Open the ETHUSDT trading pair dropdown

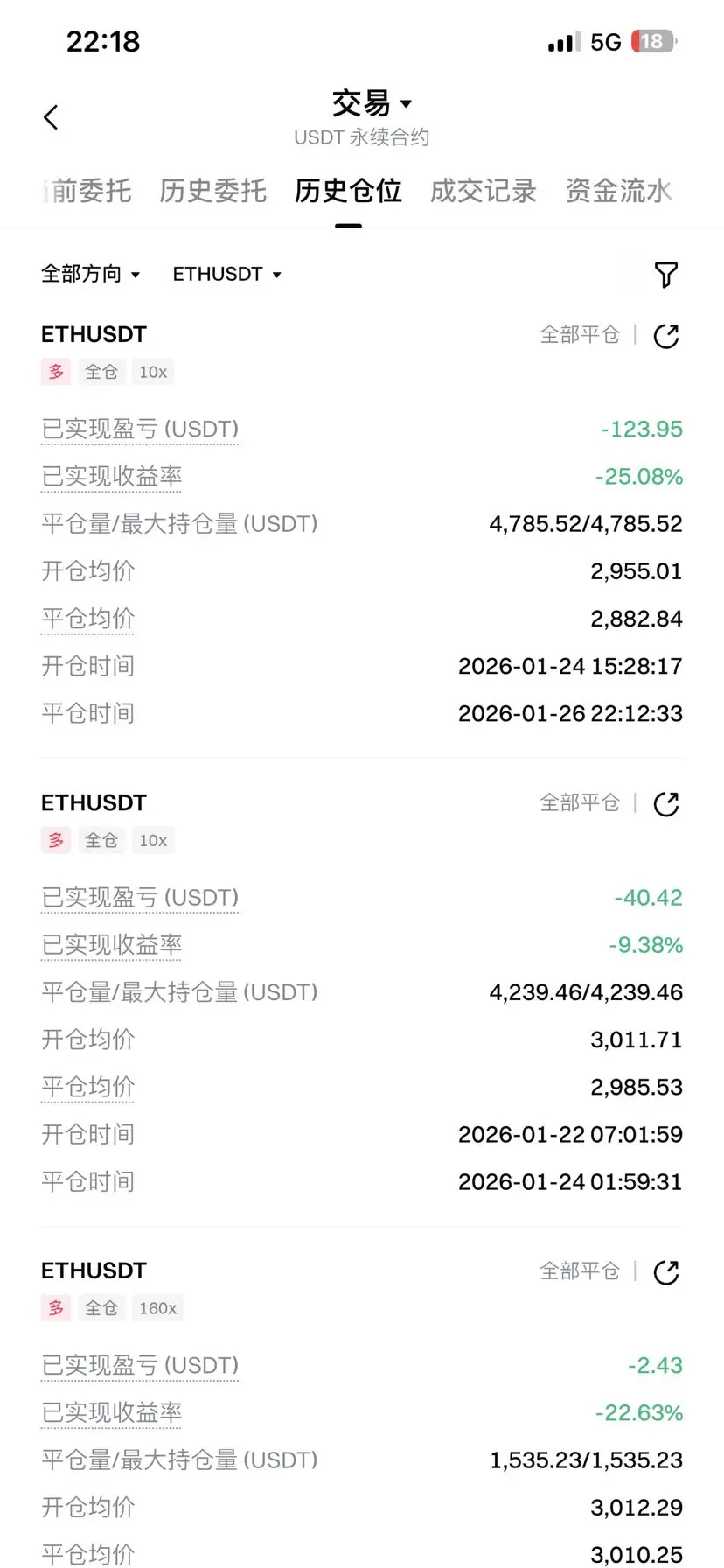tap(226, 275)
